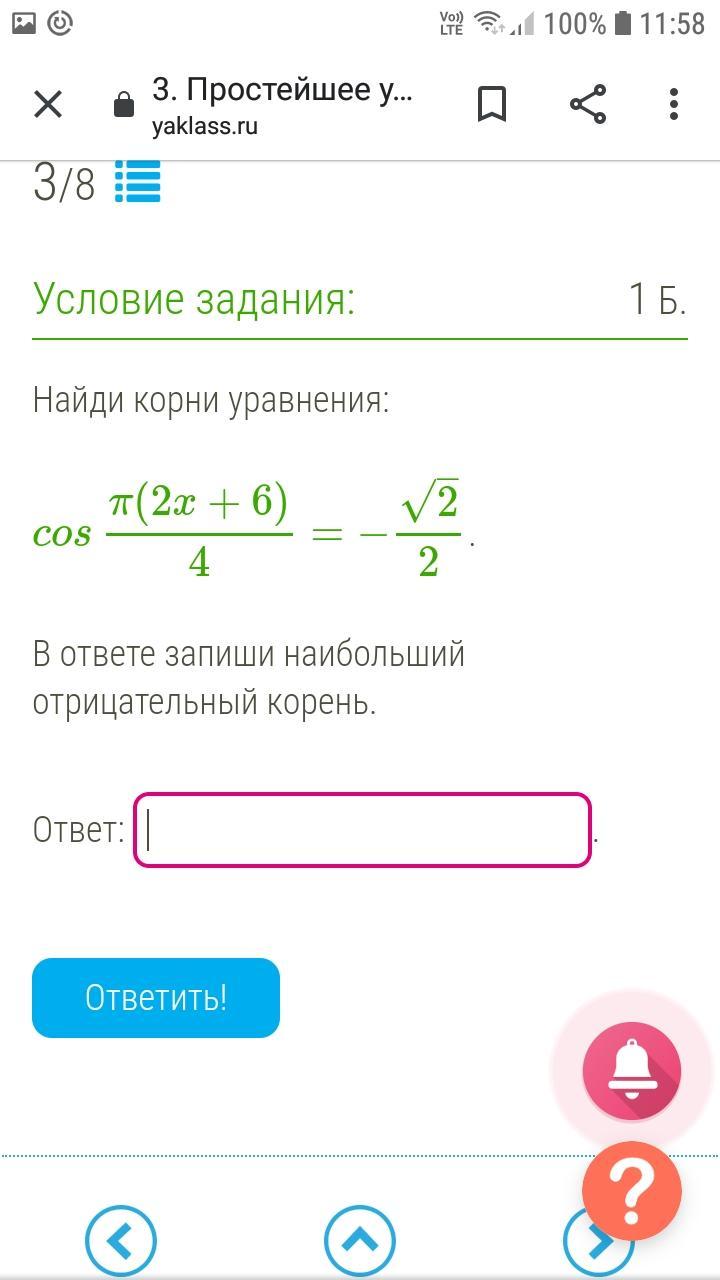Screen dimensions: 720x1280
Task: Go to the previous task arrow
Action: tap(121, 1241)
